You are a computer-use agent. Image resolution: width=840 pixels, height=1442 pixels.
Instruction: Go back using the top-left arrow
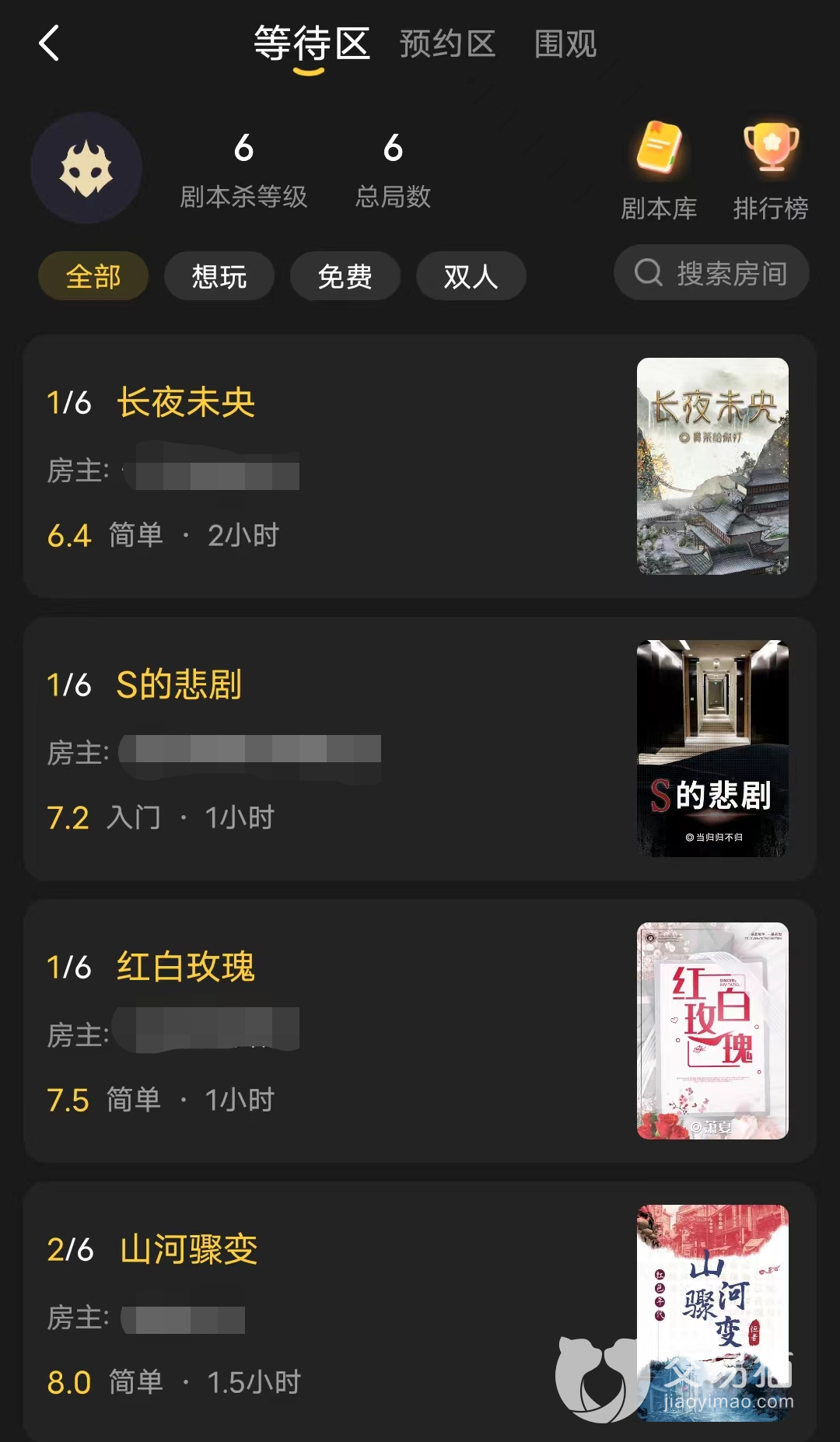pos(49,43)
